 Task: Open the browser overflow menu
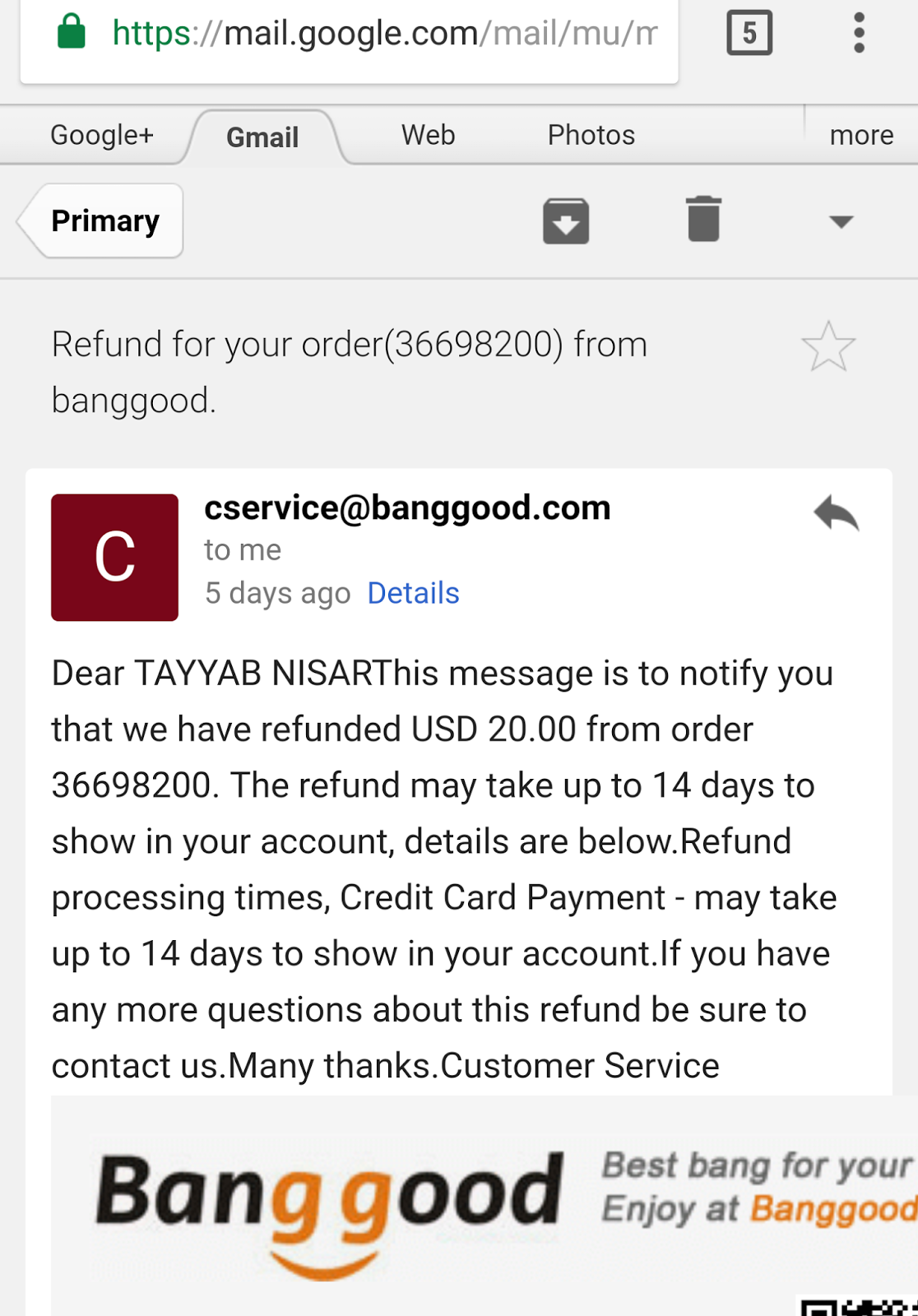pyautogui.click(x=859, y=33)
